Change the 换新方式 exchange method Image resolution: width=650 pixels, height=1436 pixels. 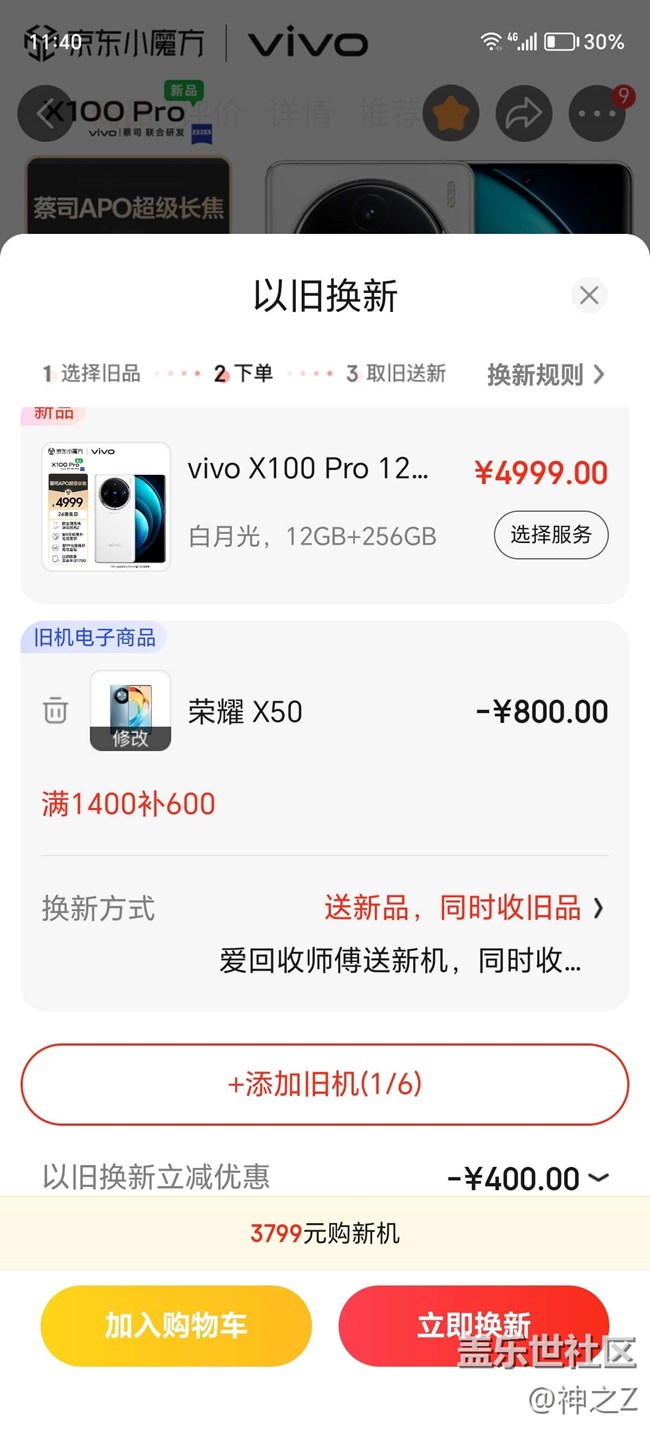pyautogui.click(x=464, y=908)
